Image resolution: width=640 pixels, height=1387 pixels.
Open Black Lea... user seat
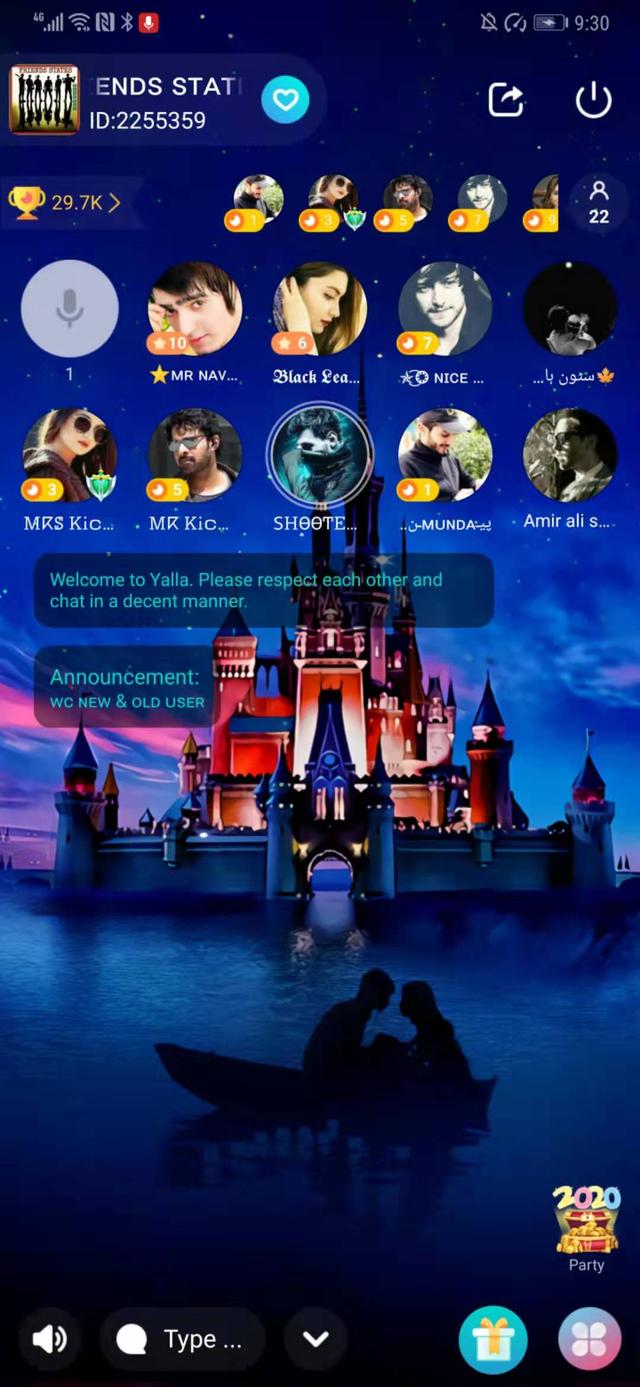click(320, 309)
